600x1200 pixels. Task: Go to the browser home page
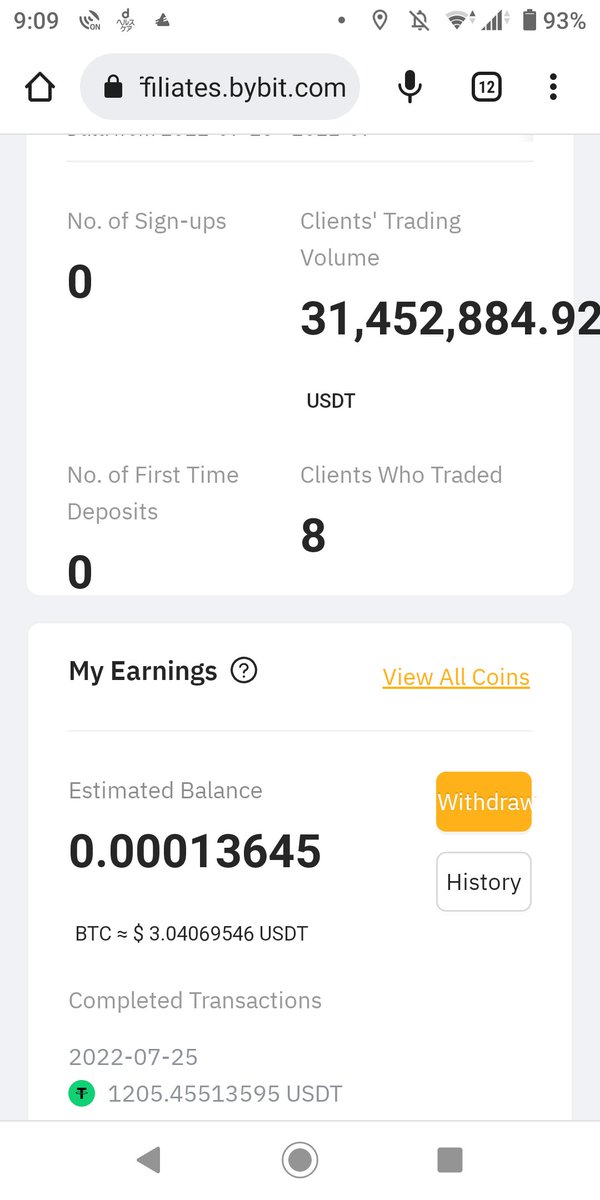click(40, 88)
